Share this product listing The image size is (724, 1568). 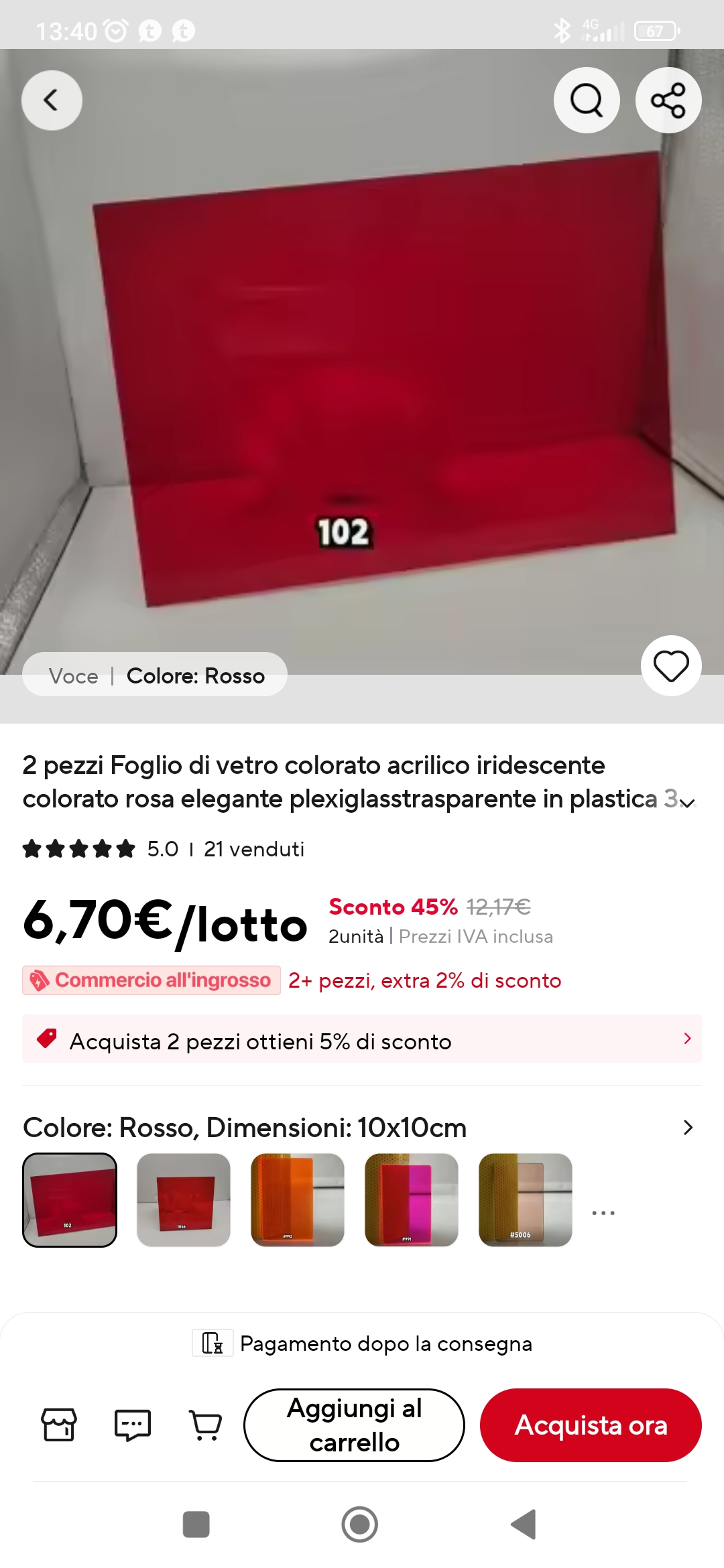668,101
